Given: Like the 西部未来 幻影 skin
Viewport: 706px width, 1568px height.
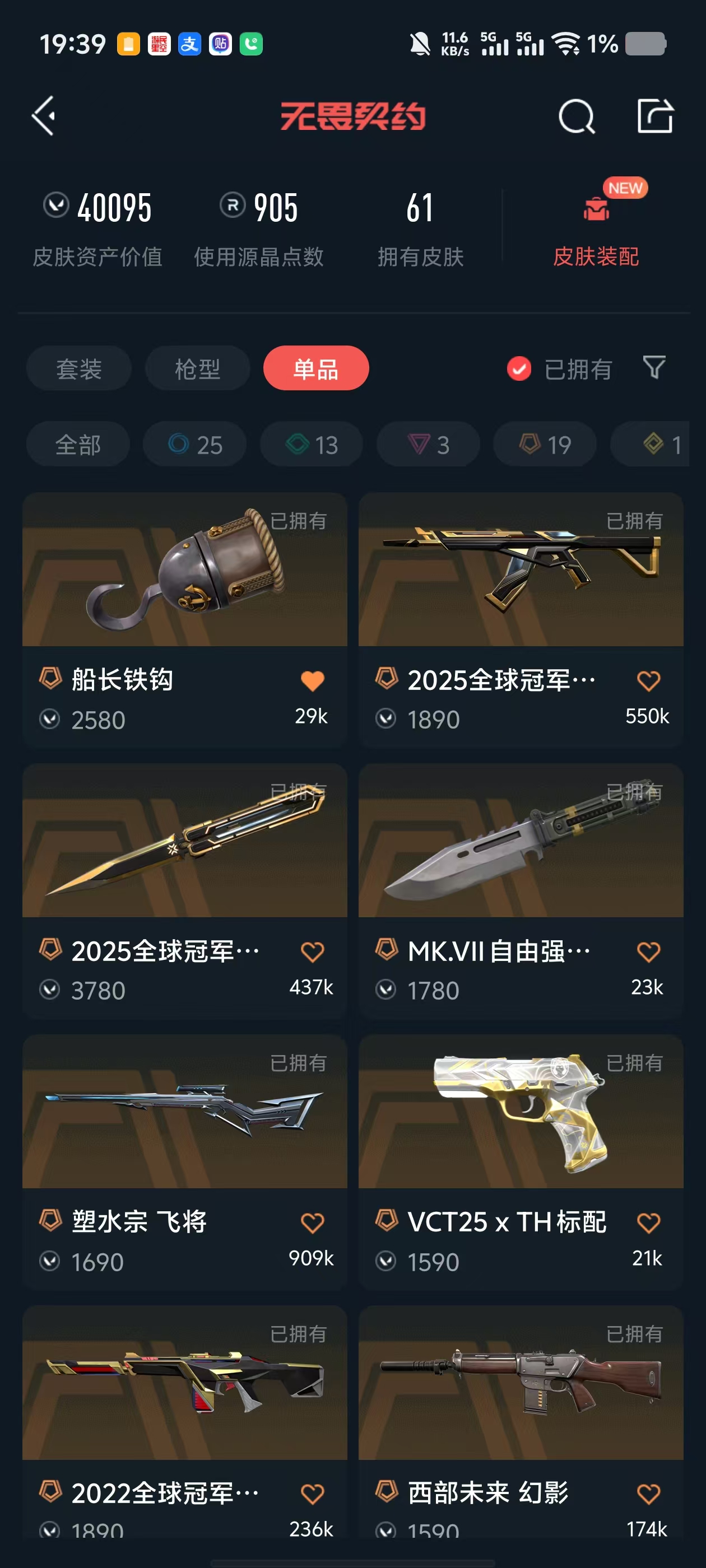Looking at the screenshot, I should click(x=648, y=1494).
